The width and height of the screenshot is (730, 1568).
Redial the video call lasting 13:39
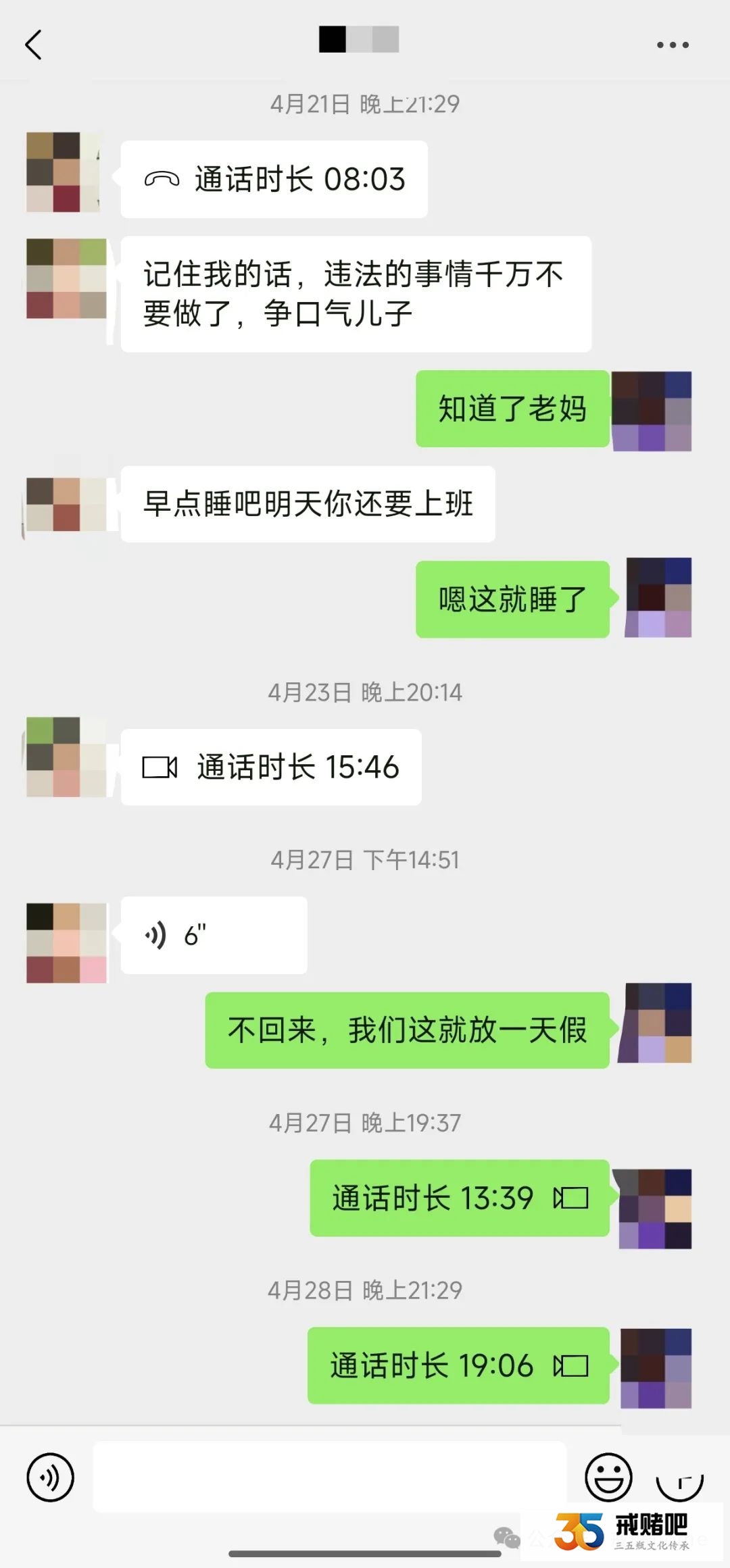(x=460, y=1198)
